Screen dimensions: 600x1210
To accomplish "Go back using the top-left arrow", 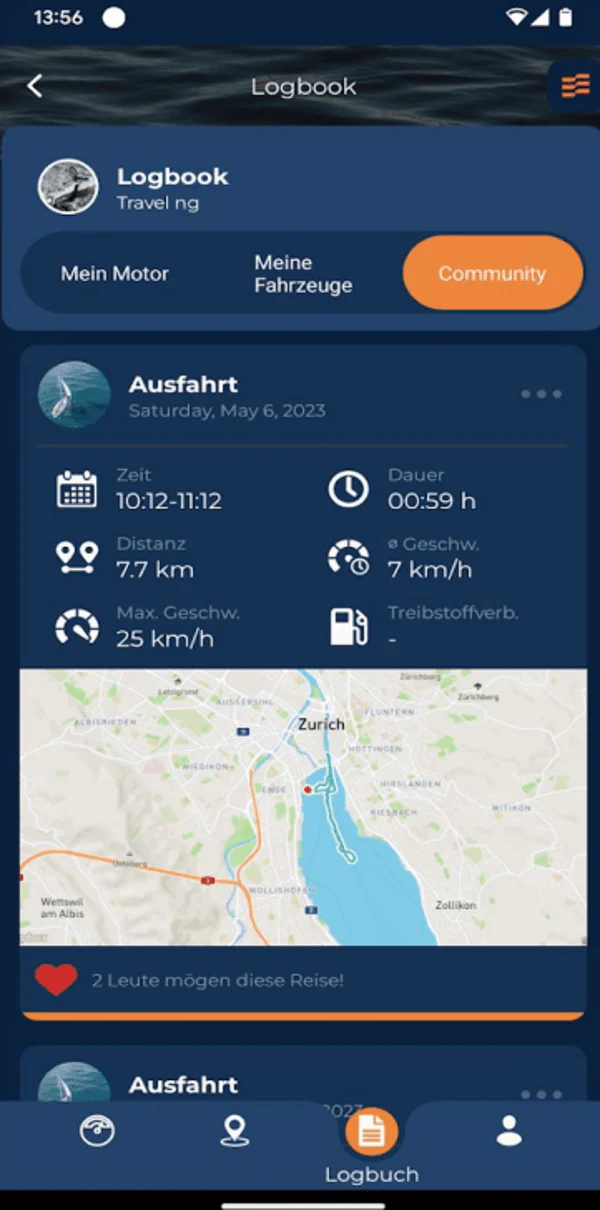I will tap(35, 86).
